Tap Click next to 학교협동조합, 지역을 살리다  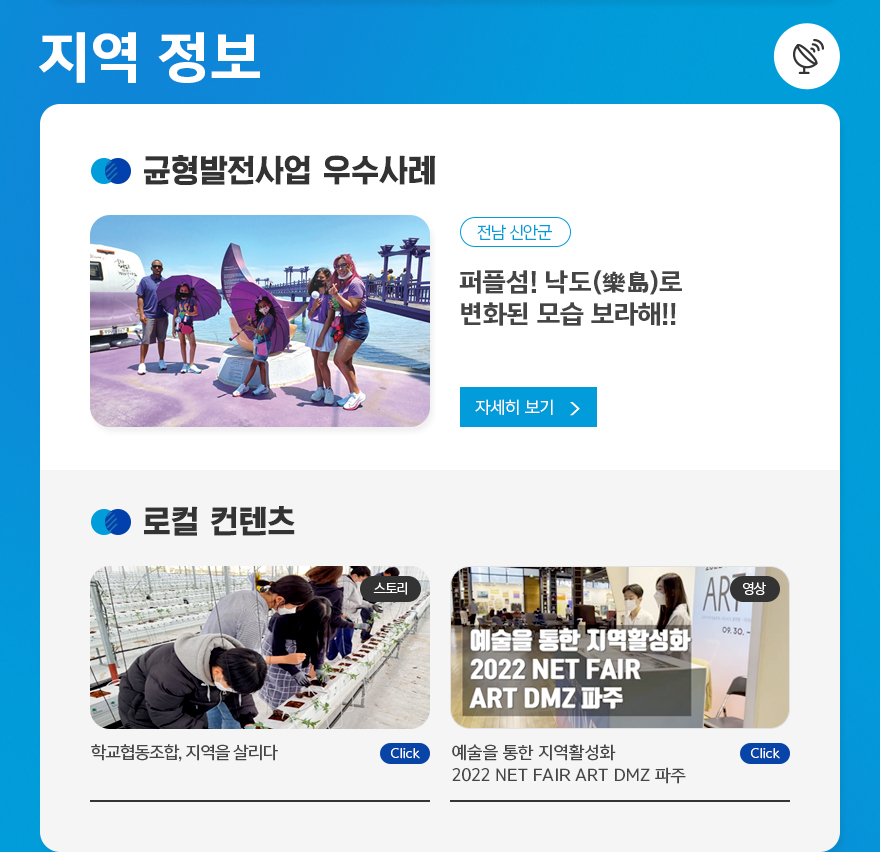click(404, 753)
